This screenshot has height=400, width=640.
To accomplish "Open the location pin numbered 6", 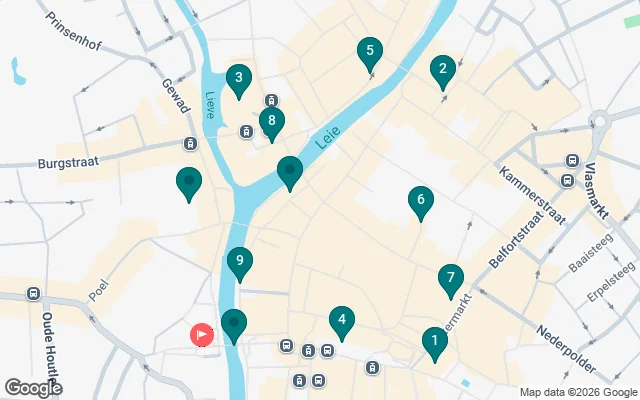I will [x=421, y=202].
